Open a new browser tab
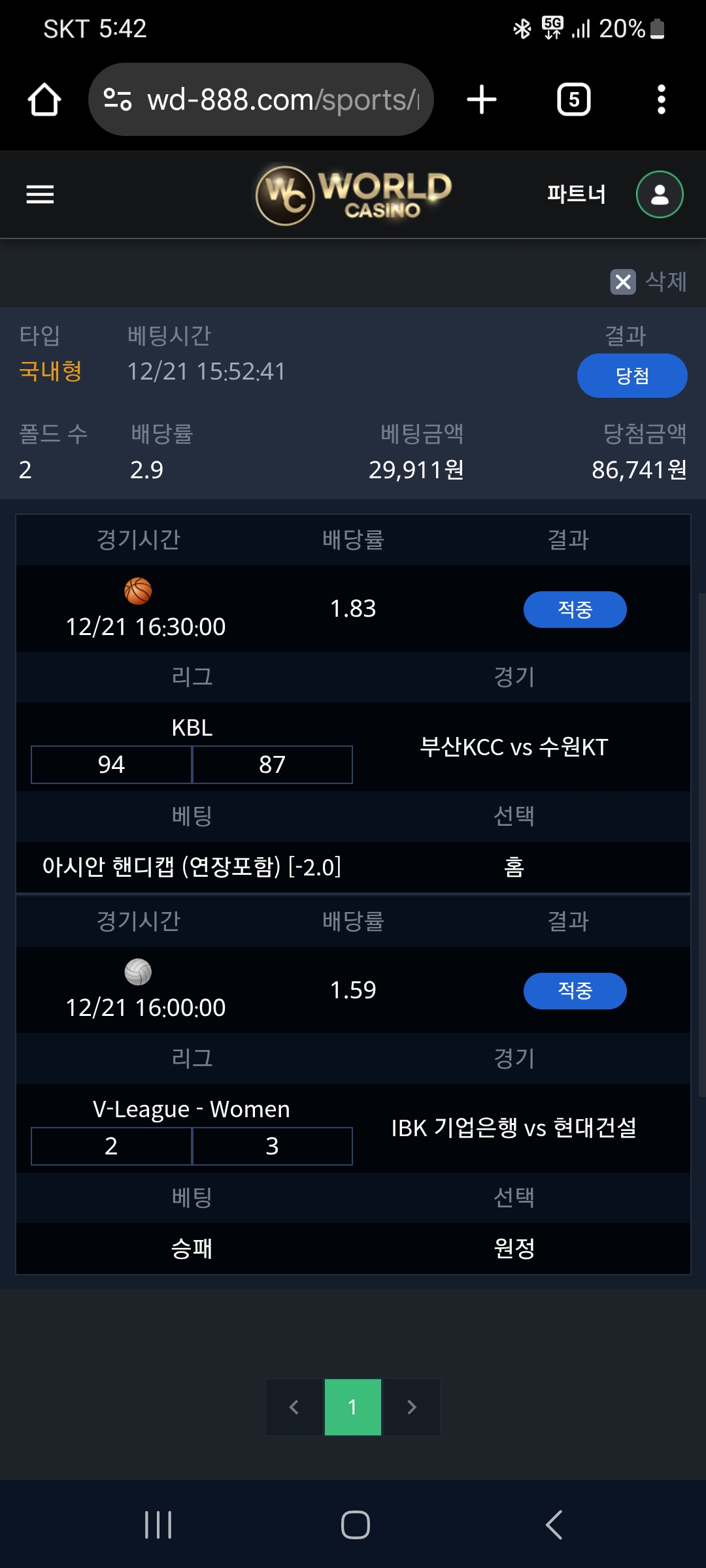 pos(482,99)
